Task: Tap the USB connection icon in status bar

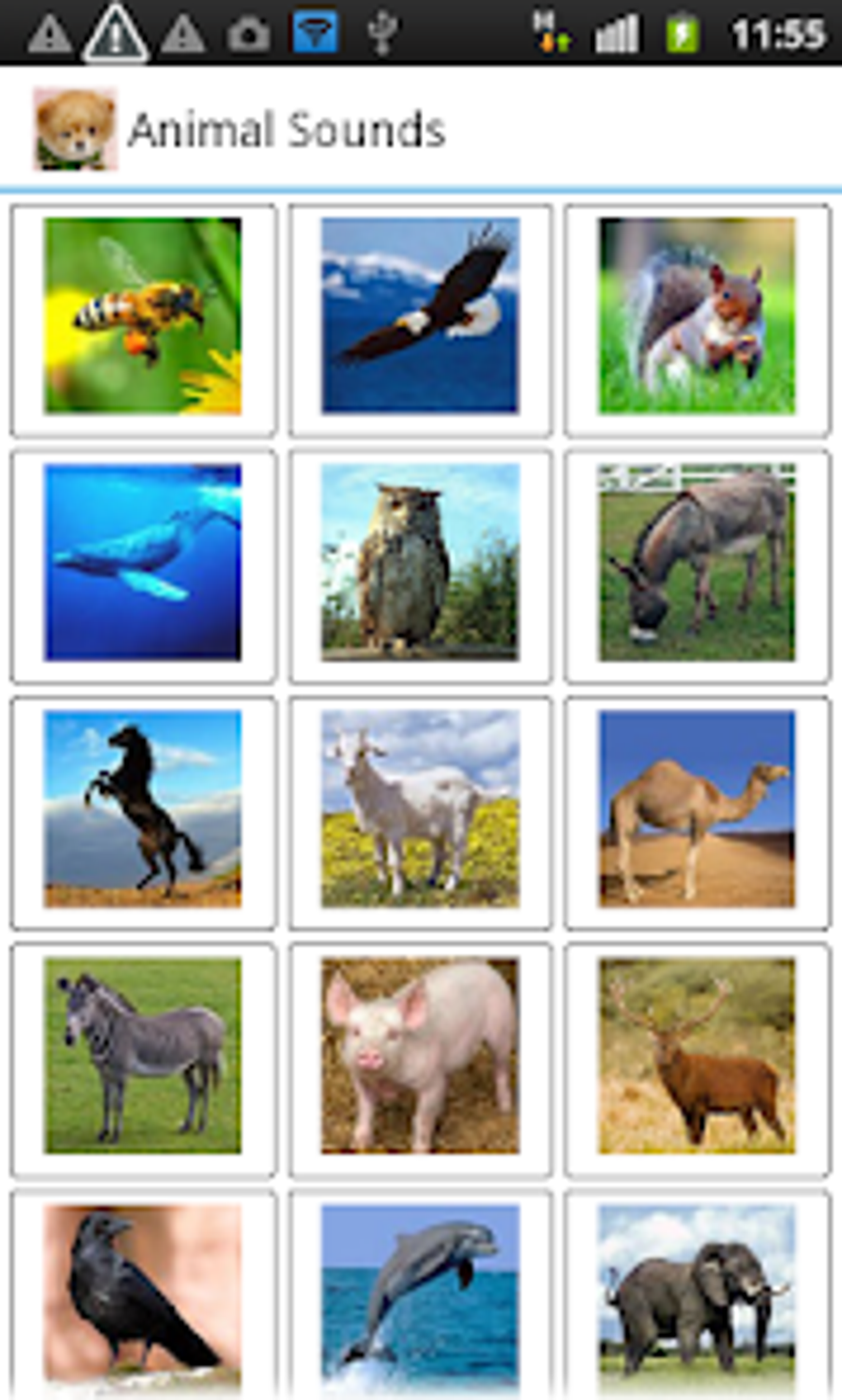Action: click(381, 31)
